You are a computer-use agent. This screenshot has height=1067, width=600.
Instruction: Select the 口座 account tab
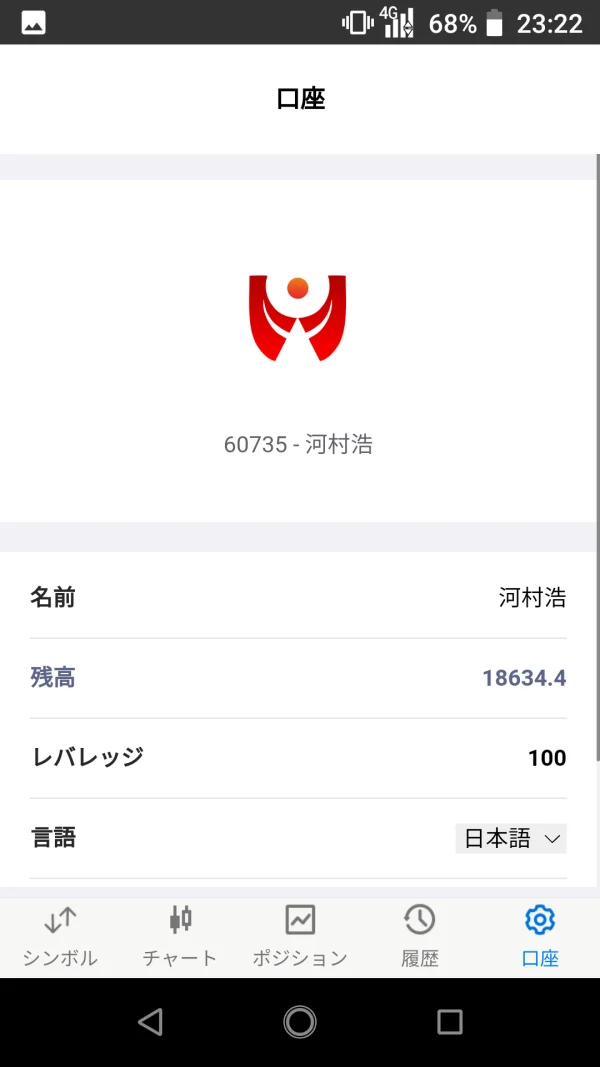click(540, 937)
